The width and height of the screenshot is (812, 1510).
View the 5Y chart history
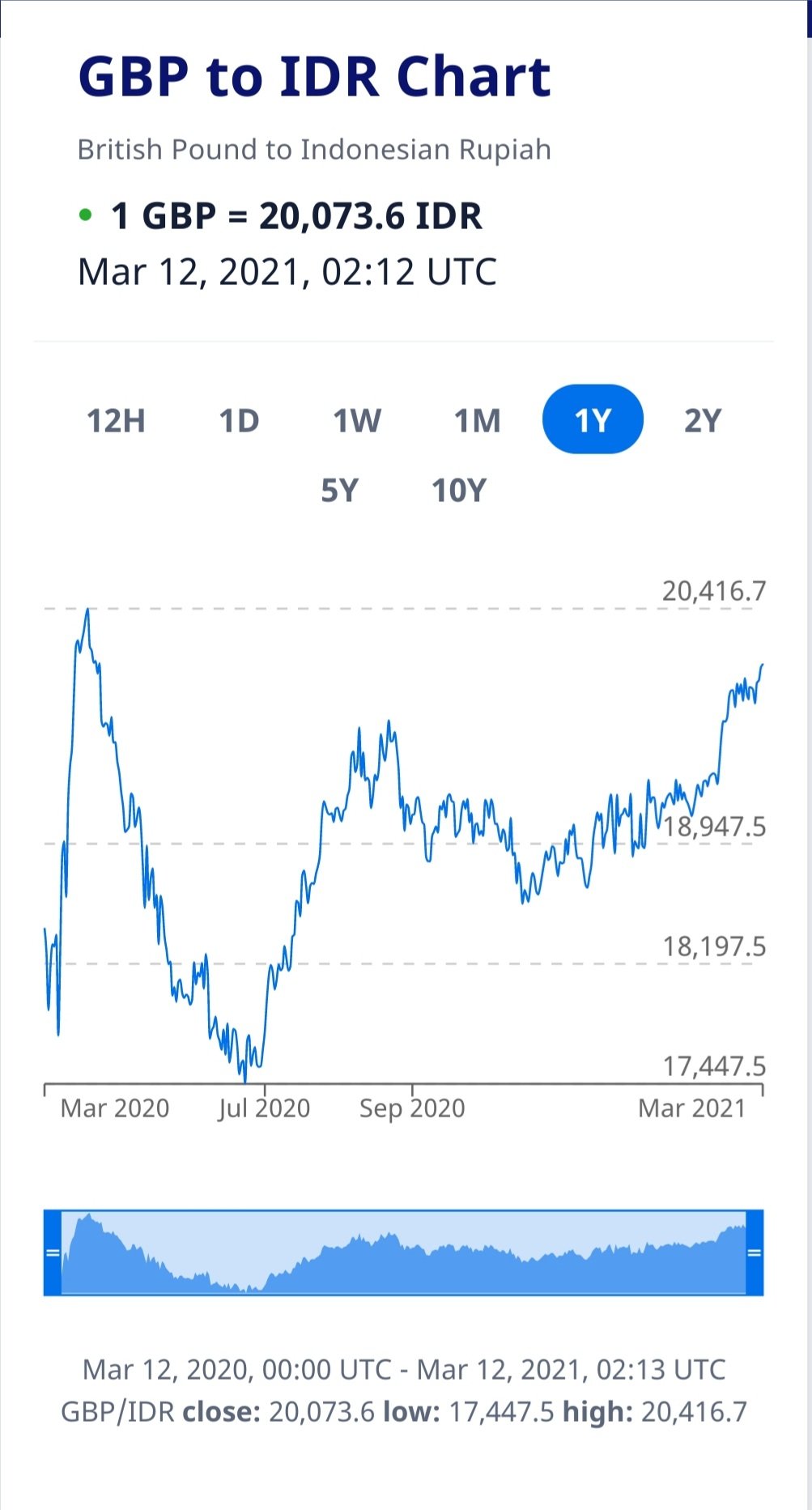(339, 491)
